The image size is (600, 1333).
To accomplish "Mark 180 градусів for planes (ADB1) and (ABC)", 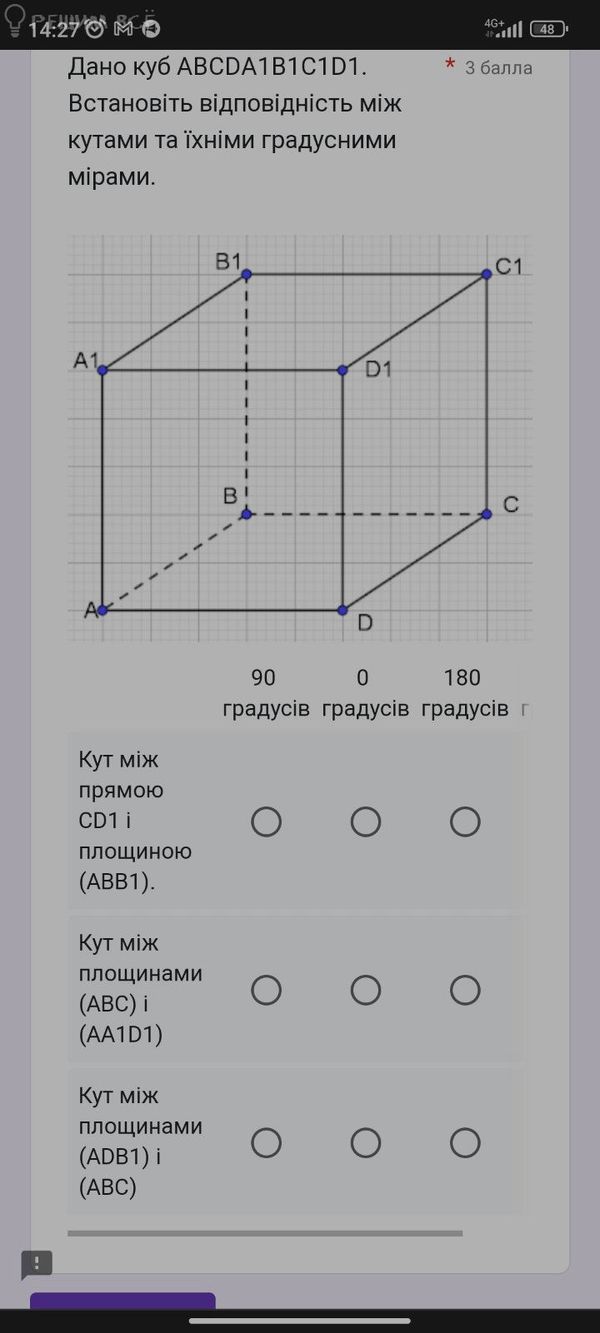I will [x=465, y=1142].
